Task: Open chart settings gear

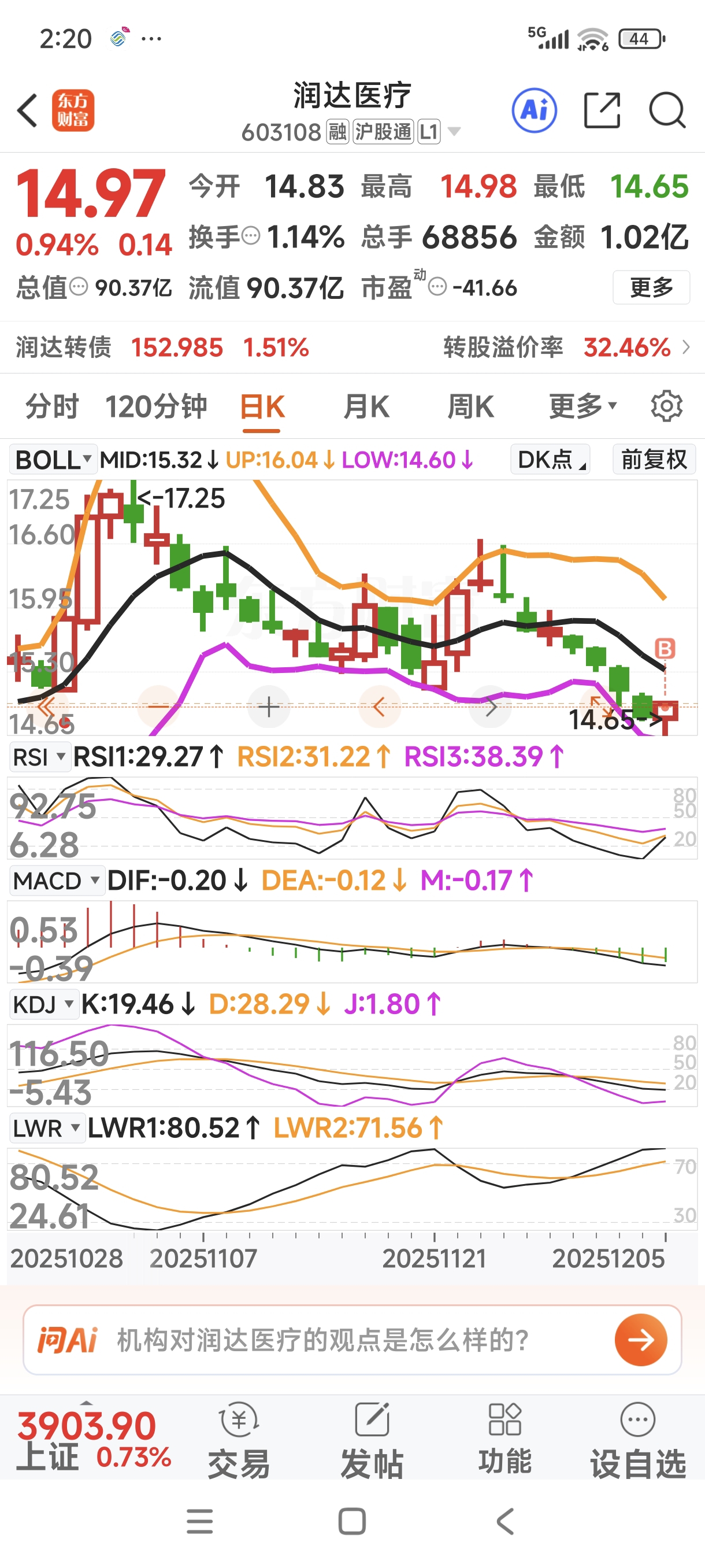Action: [666, 406]
